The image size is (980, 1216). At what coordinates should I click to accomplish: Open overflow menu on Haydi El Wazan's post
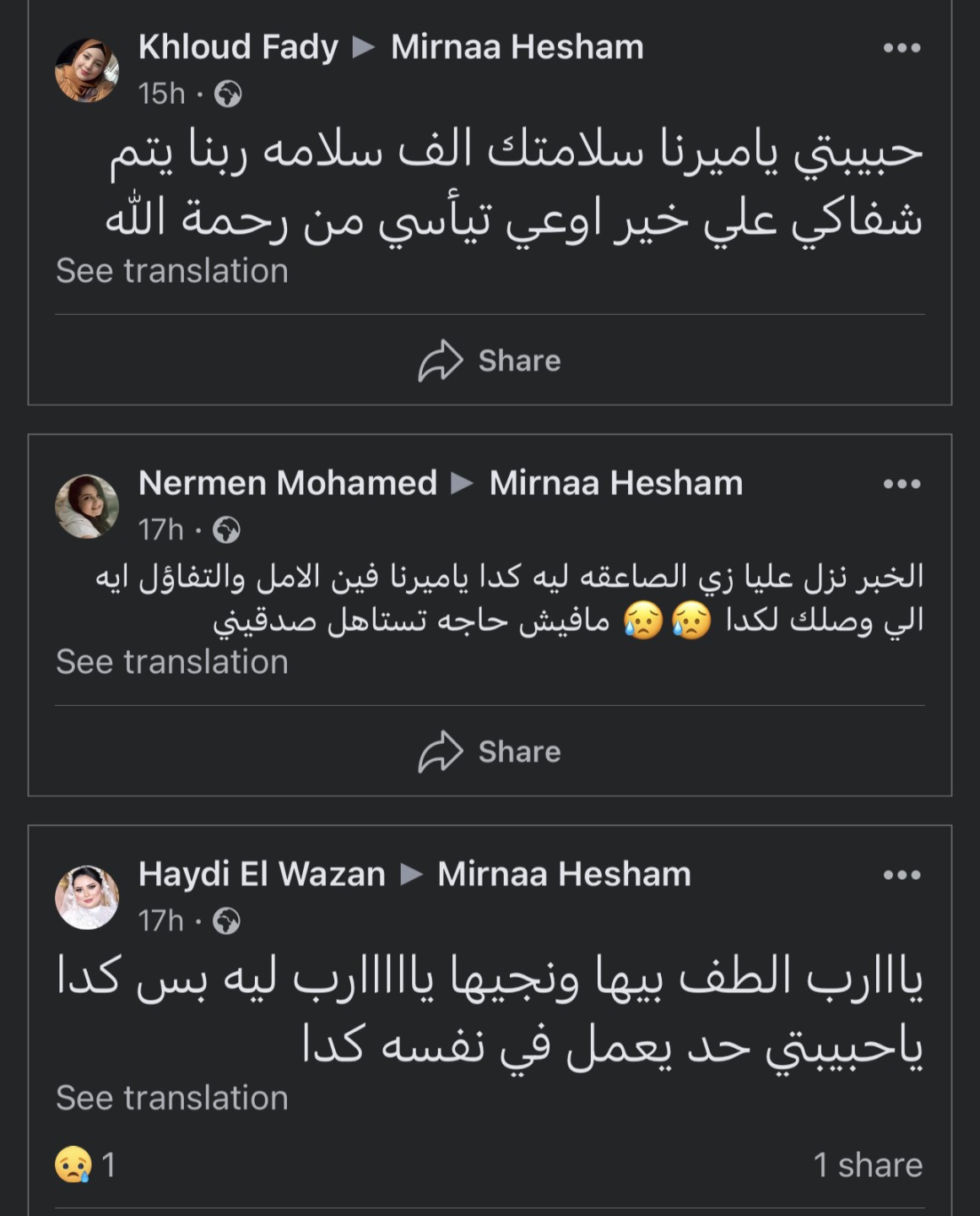pos(901,875)
